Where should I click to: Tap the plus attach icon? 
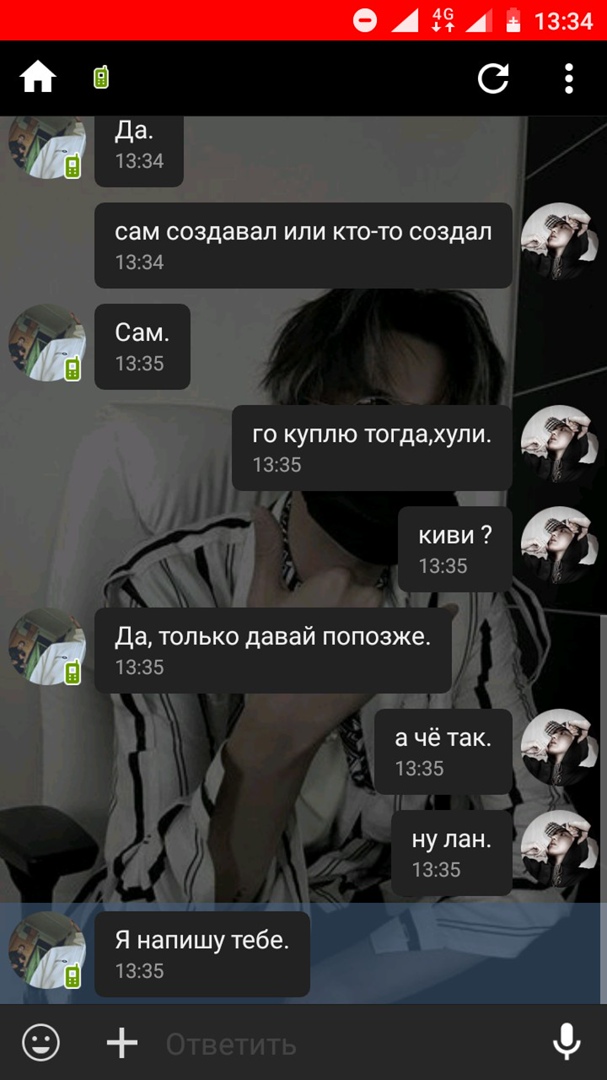(x=122, y=1043)
